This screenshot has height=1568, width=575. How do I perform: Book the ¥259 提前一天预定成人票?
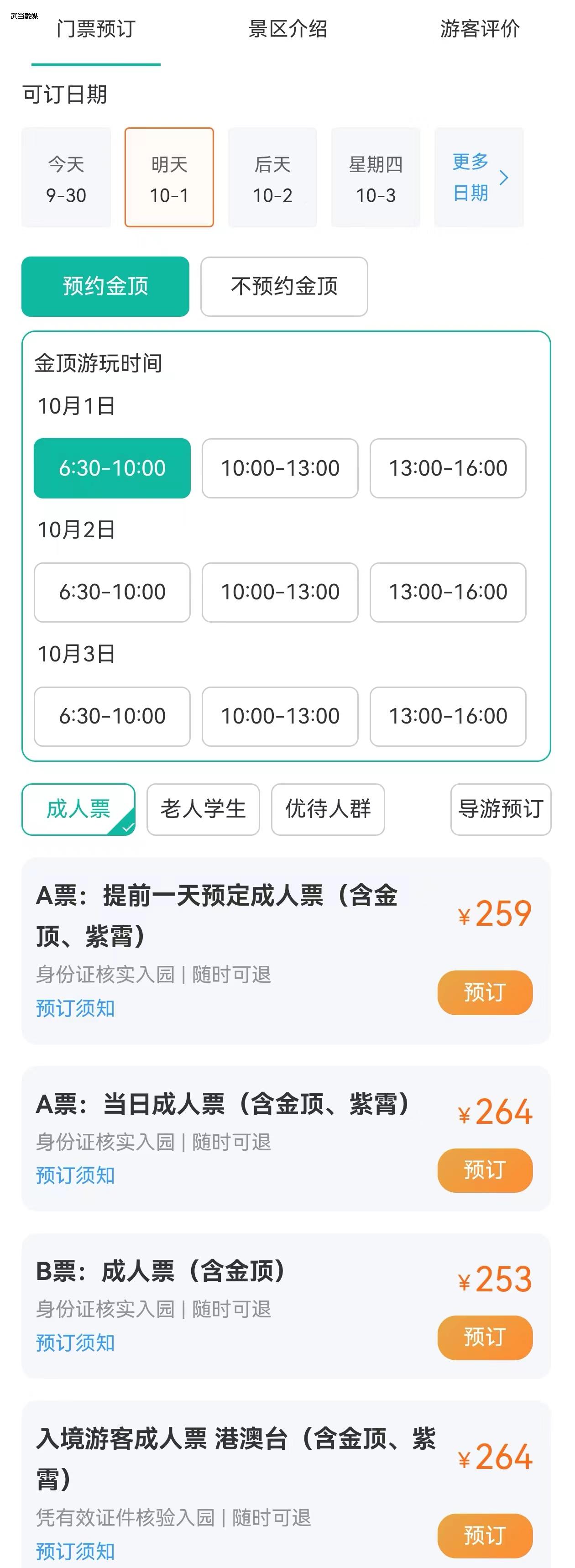485,993
